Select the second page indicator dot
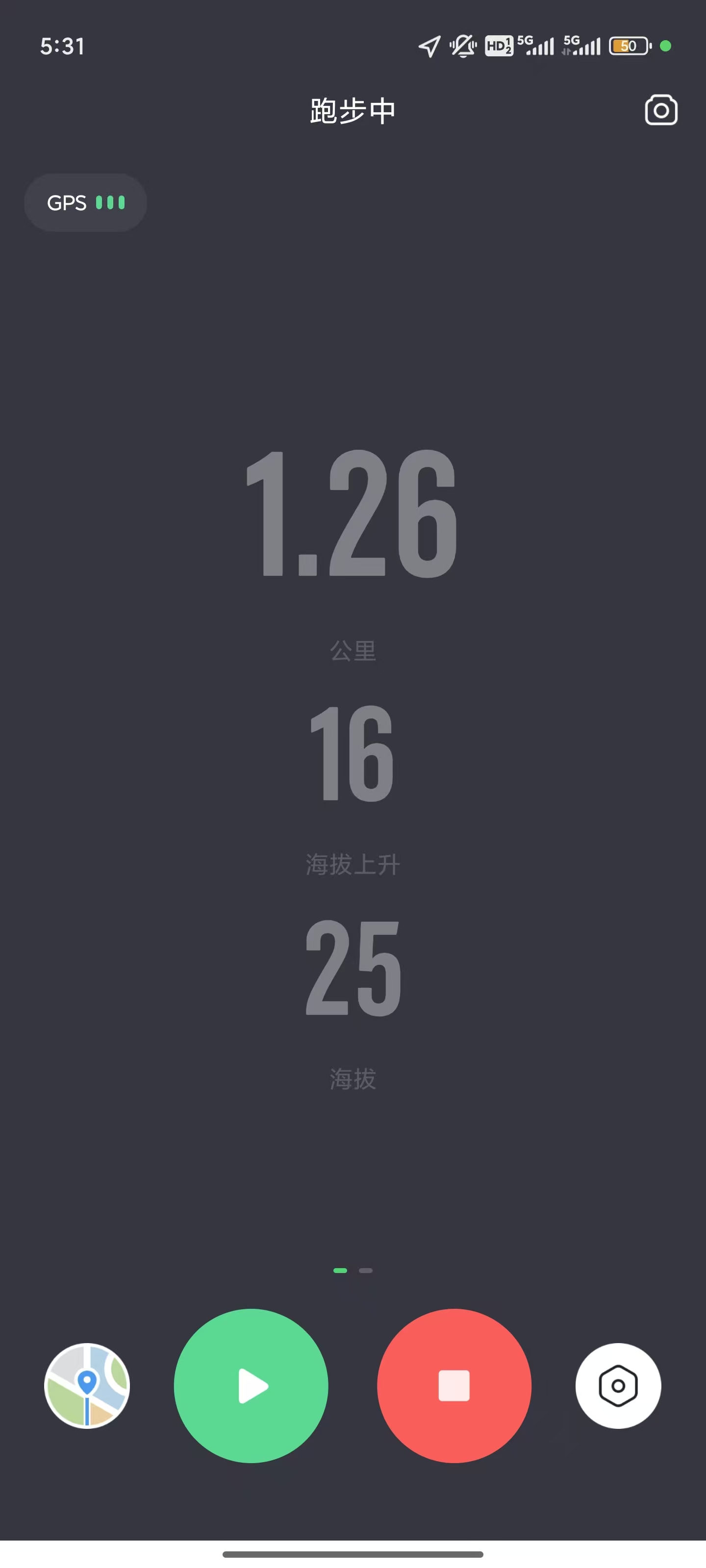The image size is (706, 1568). [365, 1271]
